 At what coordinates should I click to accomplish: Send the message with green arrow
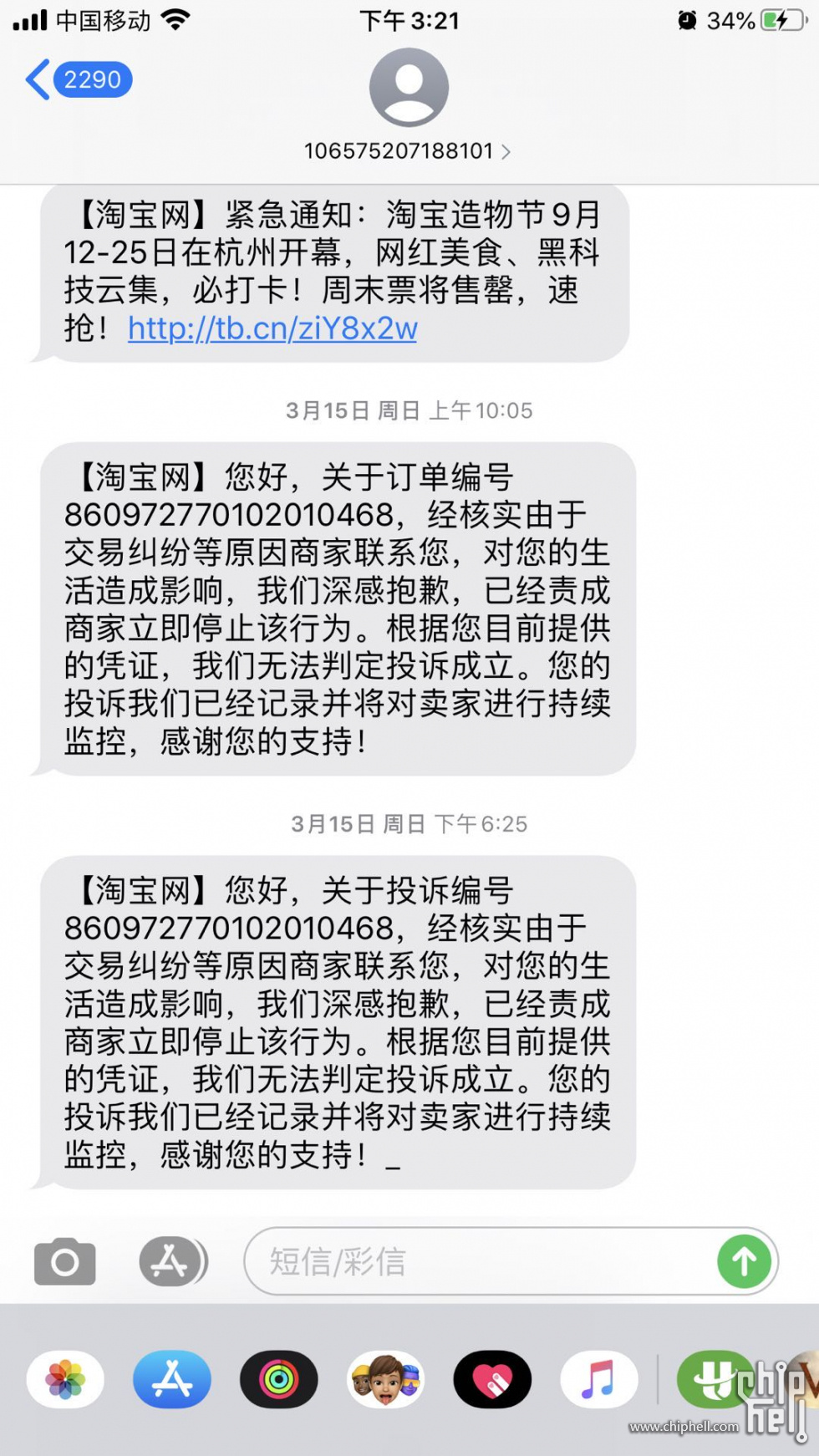744,1261
